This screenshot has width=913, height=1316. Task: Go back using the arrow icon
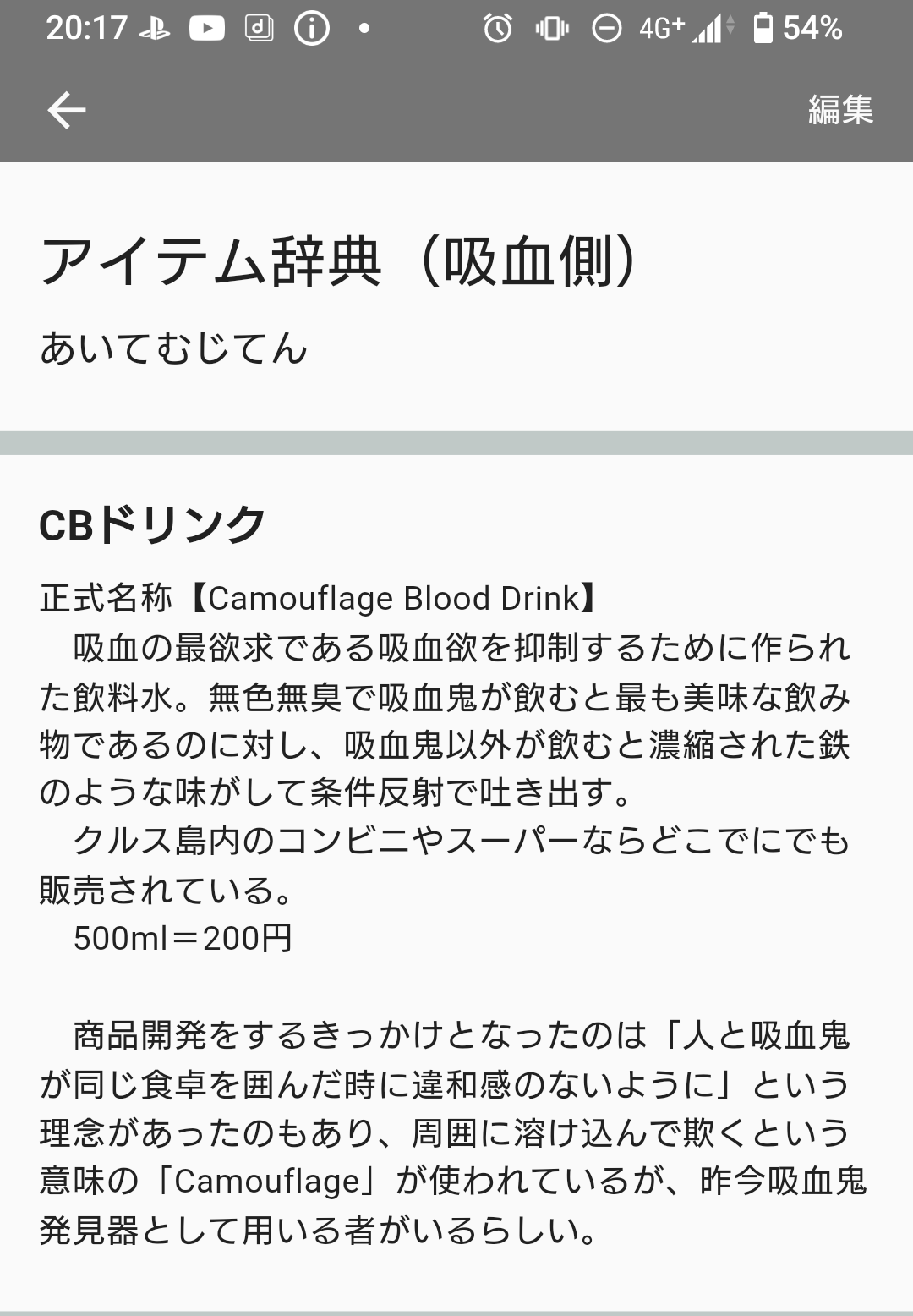[67, 110]
